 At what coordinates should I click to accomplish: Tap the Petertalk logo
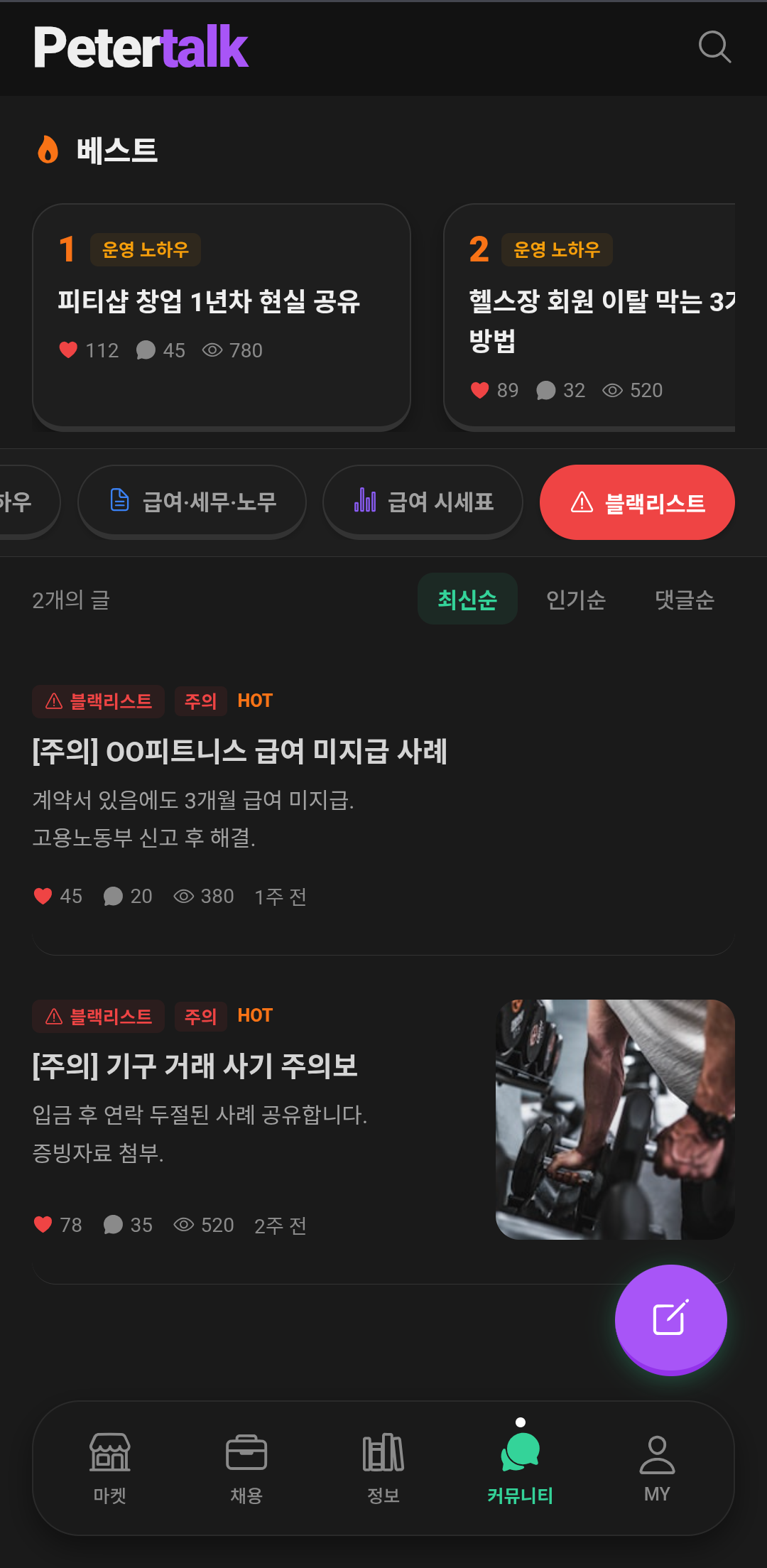tap(141, 46)
